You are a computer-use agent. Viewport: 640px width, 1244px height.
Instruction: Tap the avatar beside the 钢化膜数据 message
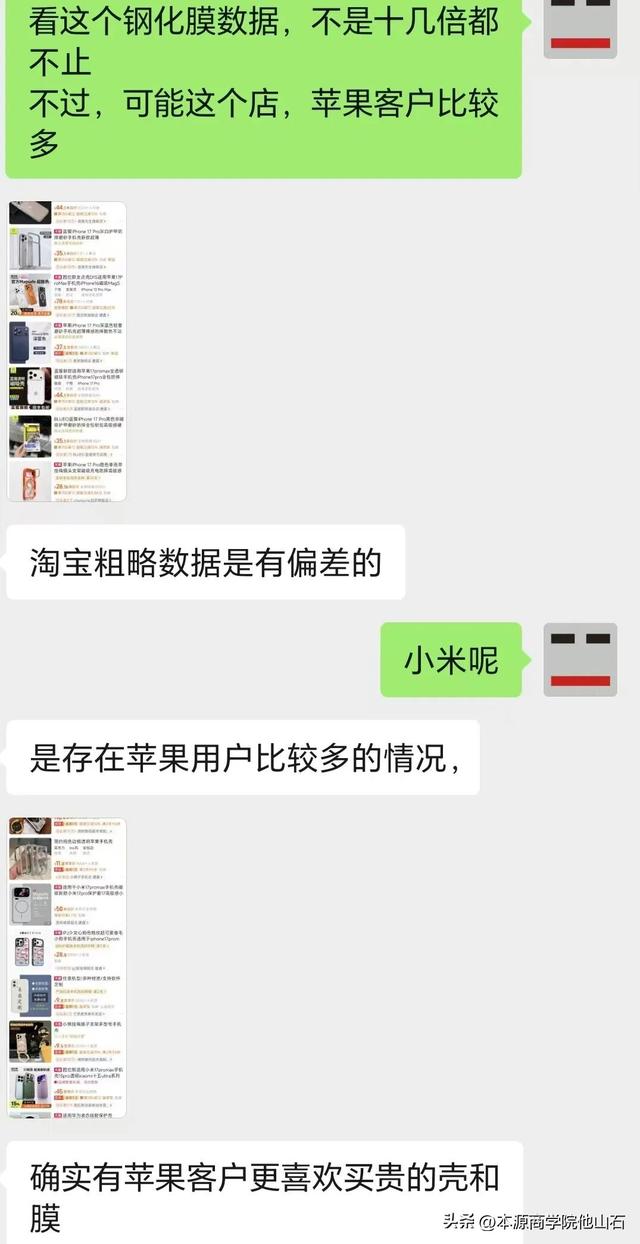[x=580, y=28]
